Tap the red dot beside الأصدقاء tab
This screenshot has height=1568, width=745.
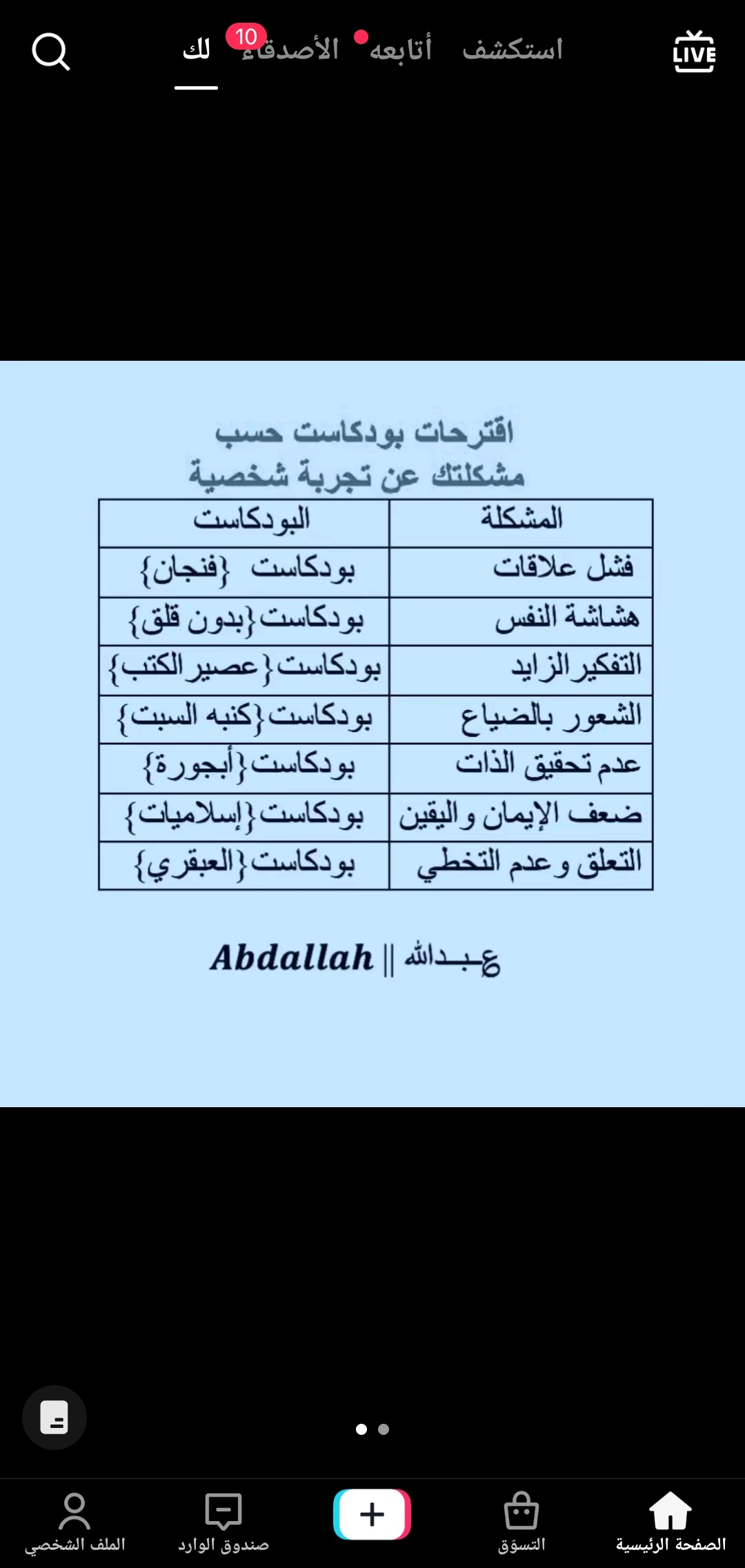[x=361, y=38]
